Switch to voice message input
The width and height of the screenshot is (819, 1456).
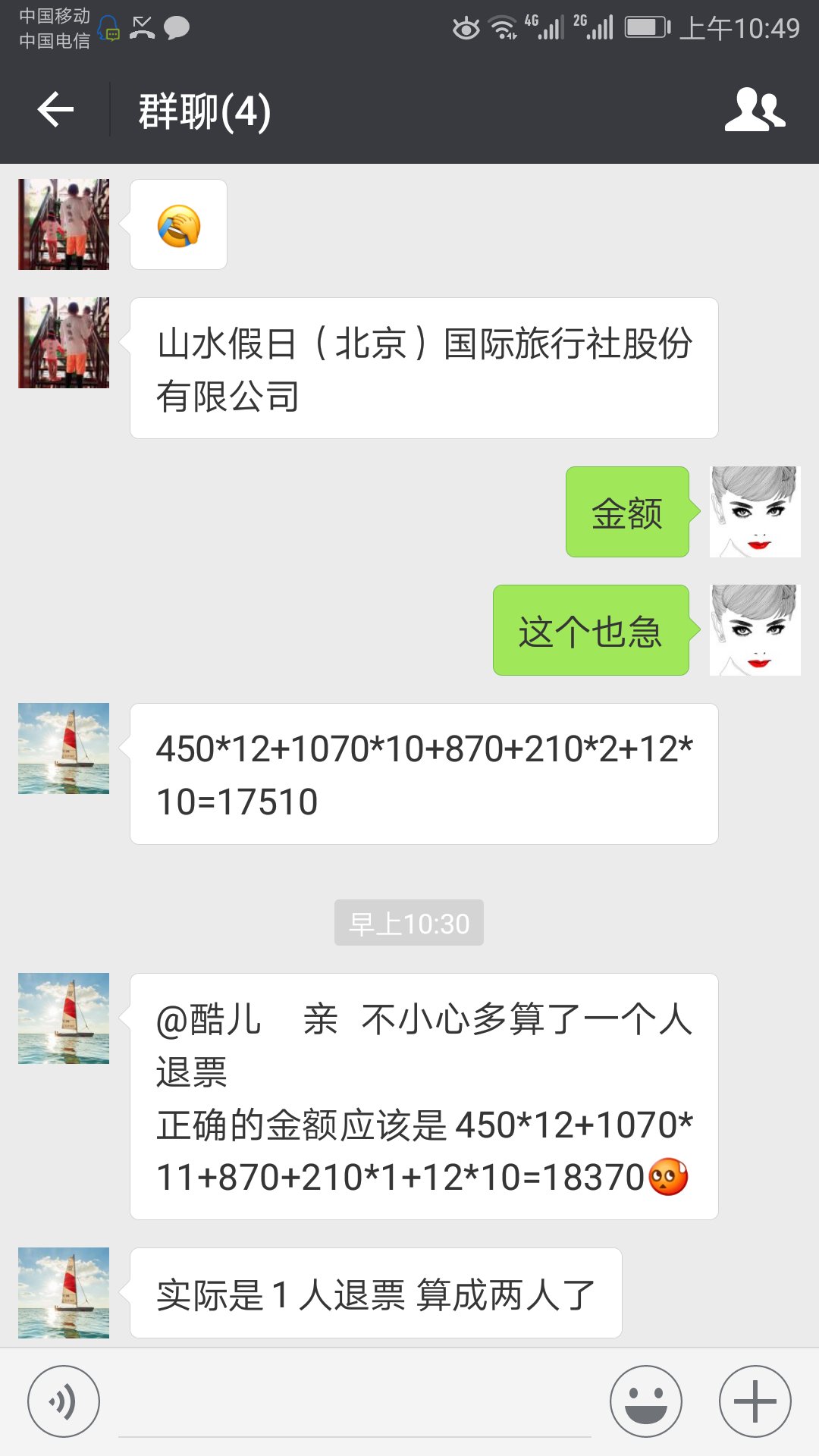coord(64,1401)
